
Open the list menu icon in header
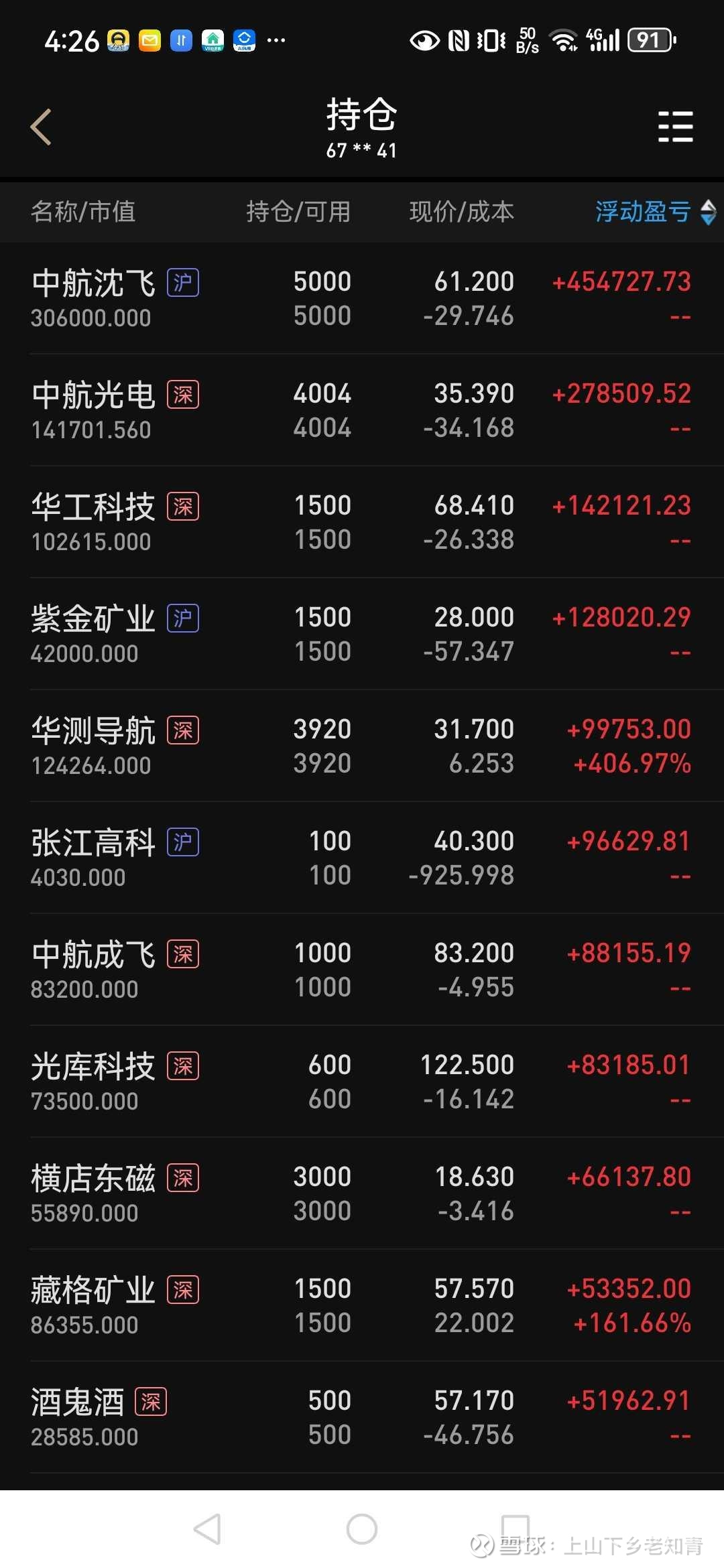click(675, 127)
